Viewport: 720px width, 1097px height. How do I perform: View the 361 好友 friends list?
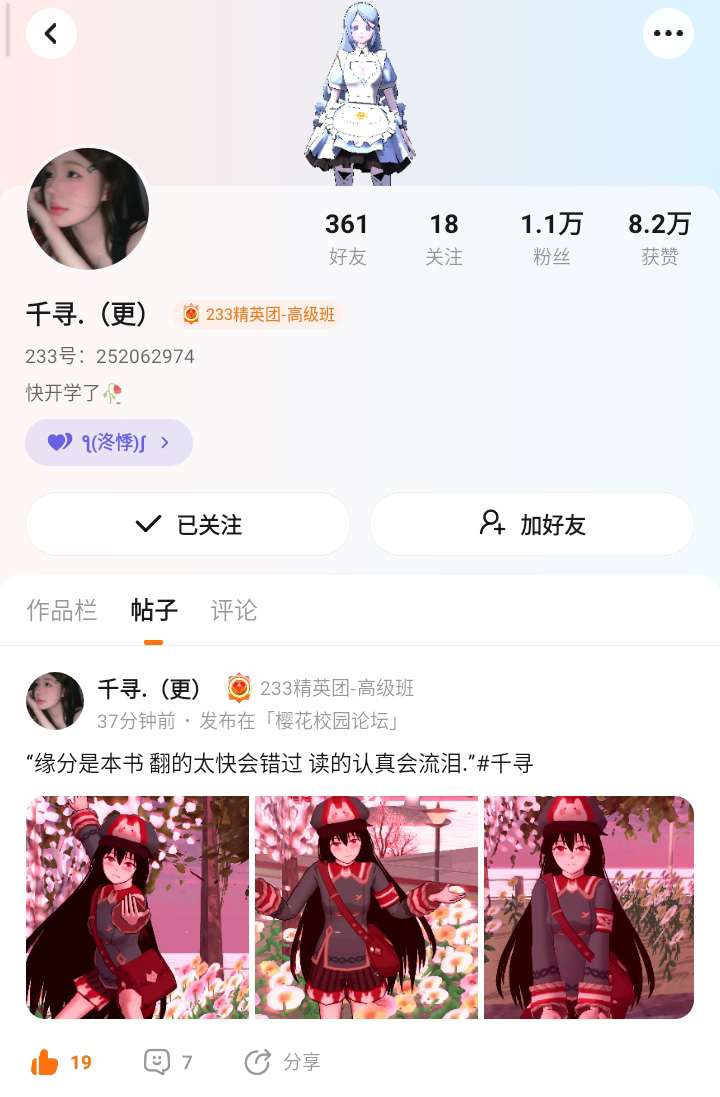click(347, 239)
